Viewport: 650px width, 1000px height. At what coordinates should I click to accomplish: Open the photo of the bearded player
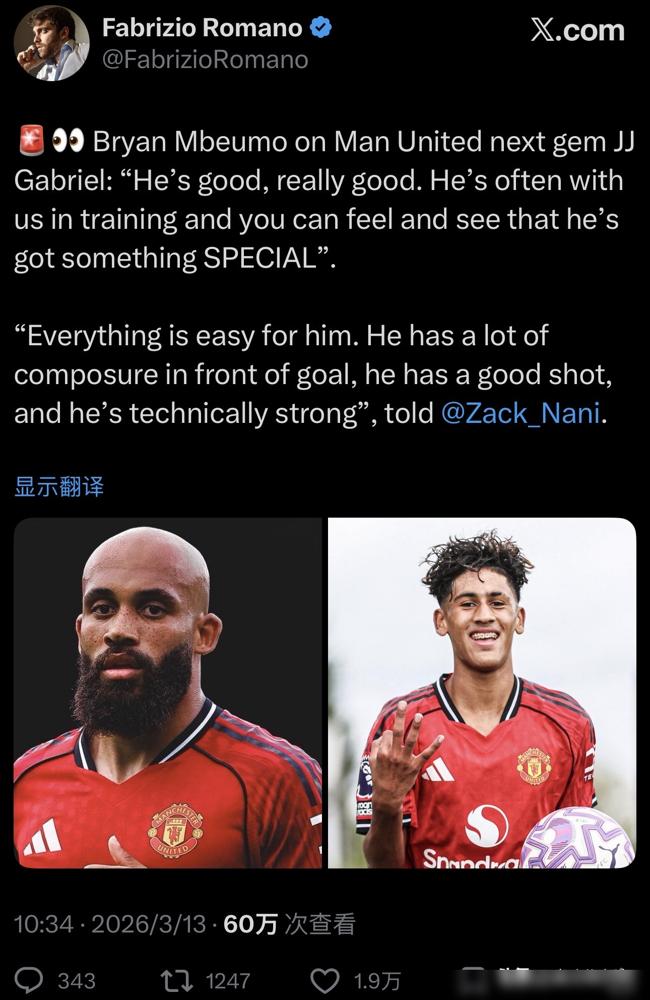pyautogui.click(x=167, y=692)
